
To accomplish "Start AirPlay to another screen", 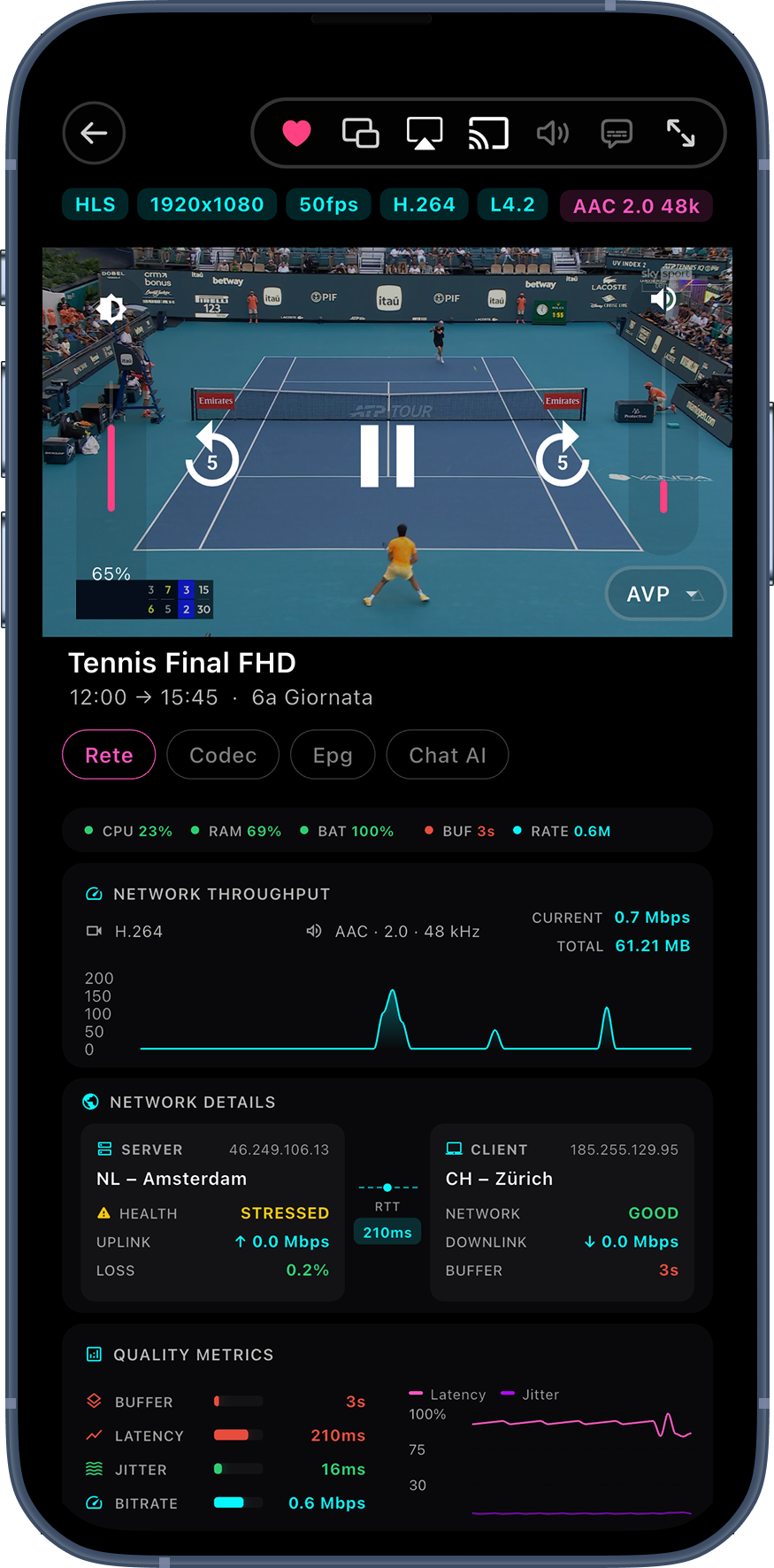I will coord(425,134).
